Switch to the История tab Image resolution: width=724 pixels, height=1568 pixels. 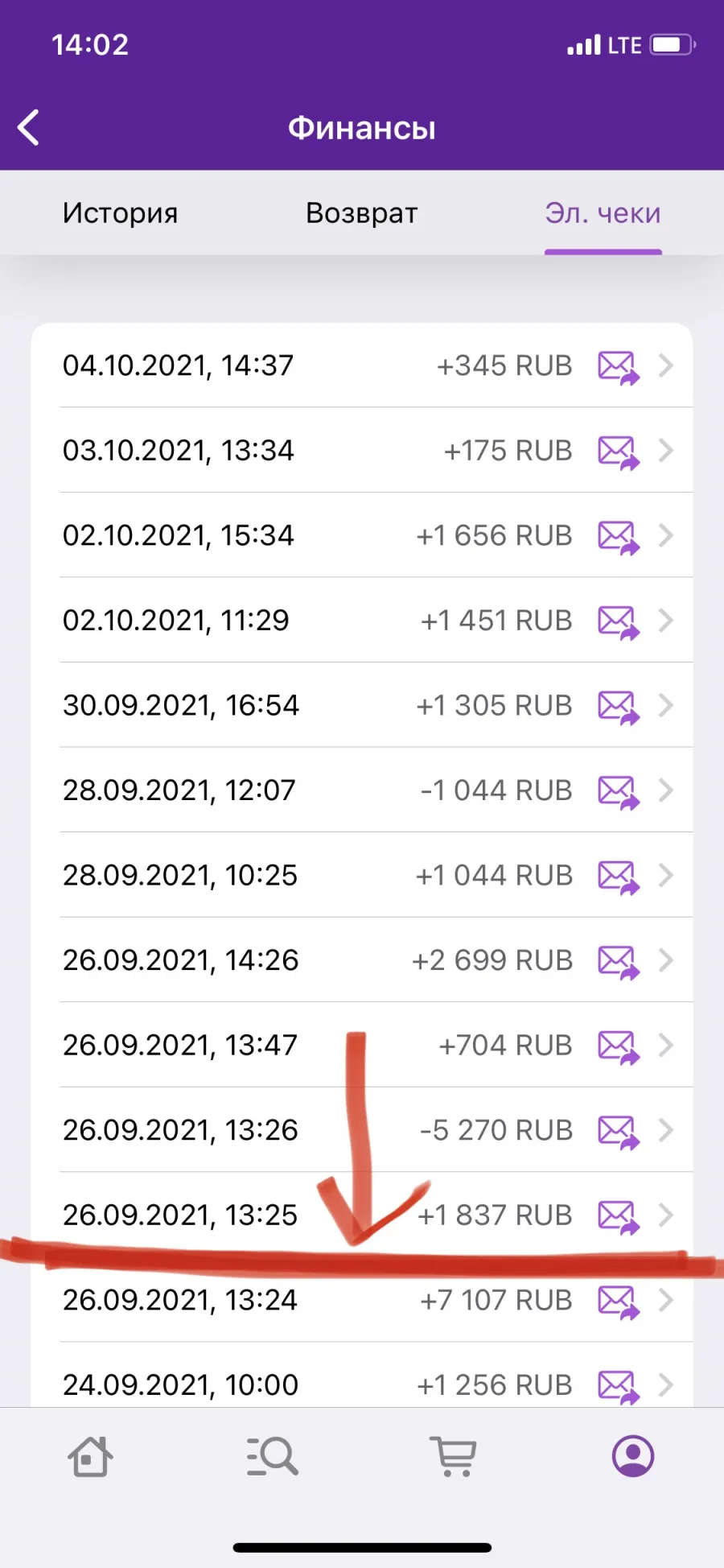(121, 213)
